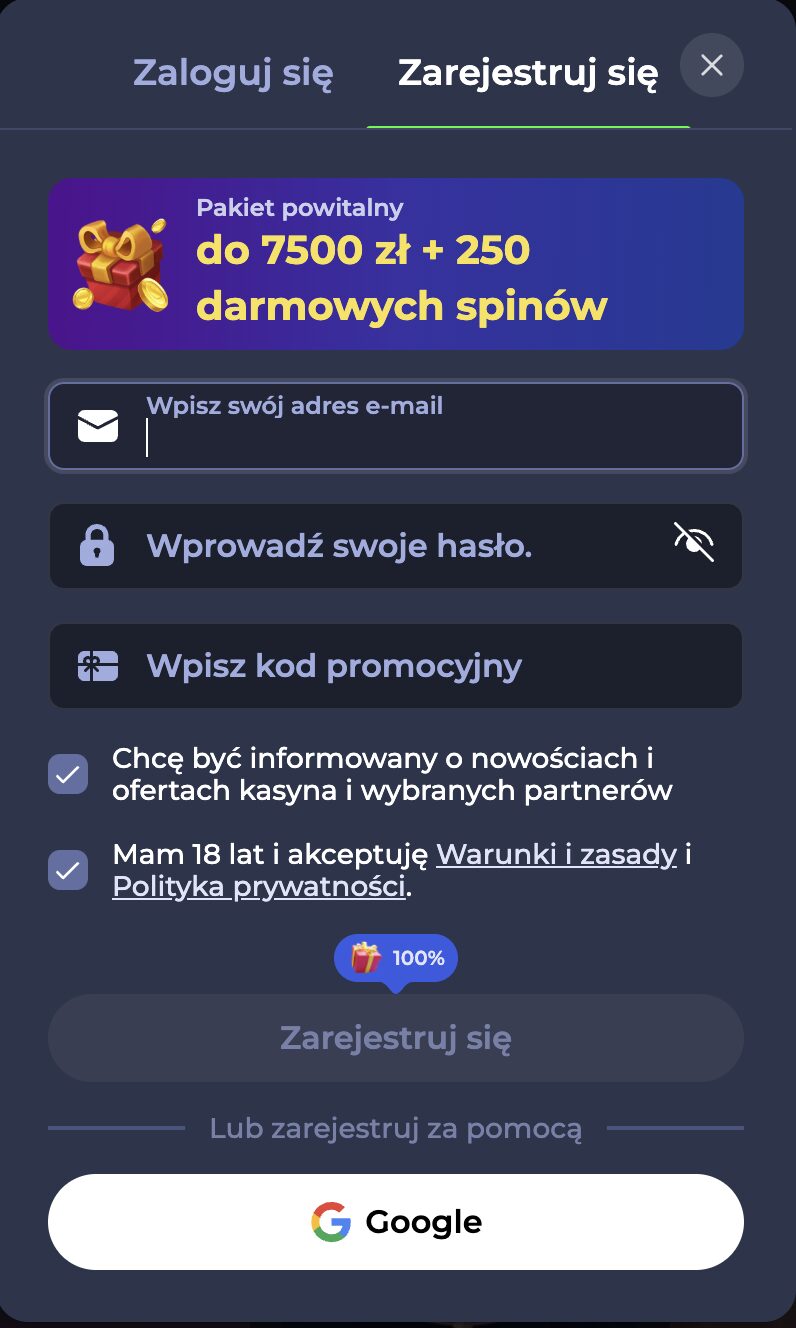Tap the Zarejestruj się button
The height and width of the screenshot is (1328, 796).
click(396, 1038)
